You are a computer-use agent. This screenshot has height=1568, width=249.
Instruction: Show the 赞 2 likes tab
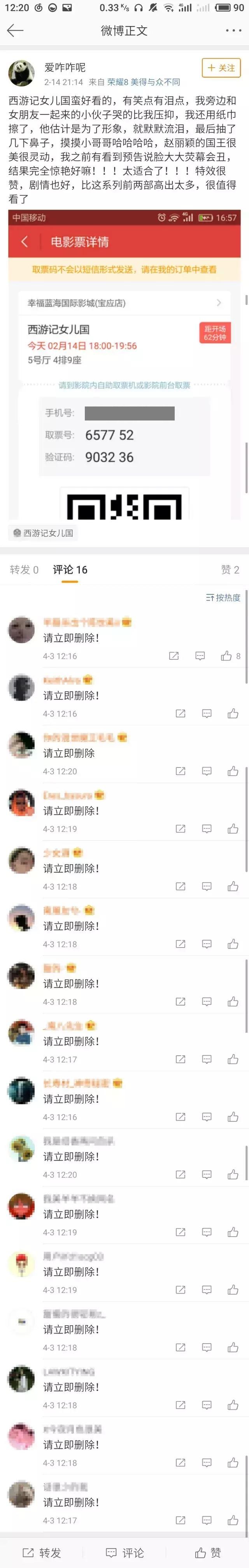click(x=230, y=570)
